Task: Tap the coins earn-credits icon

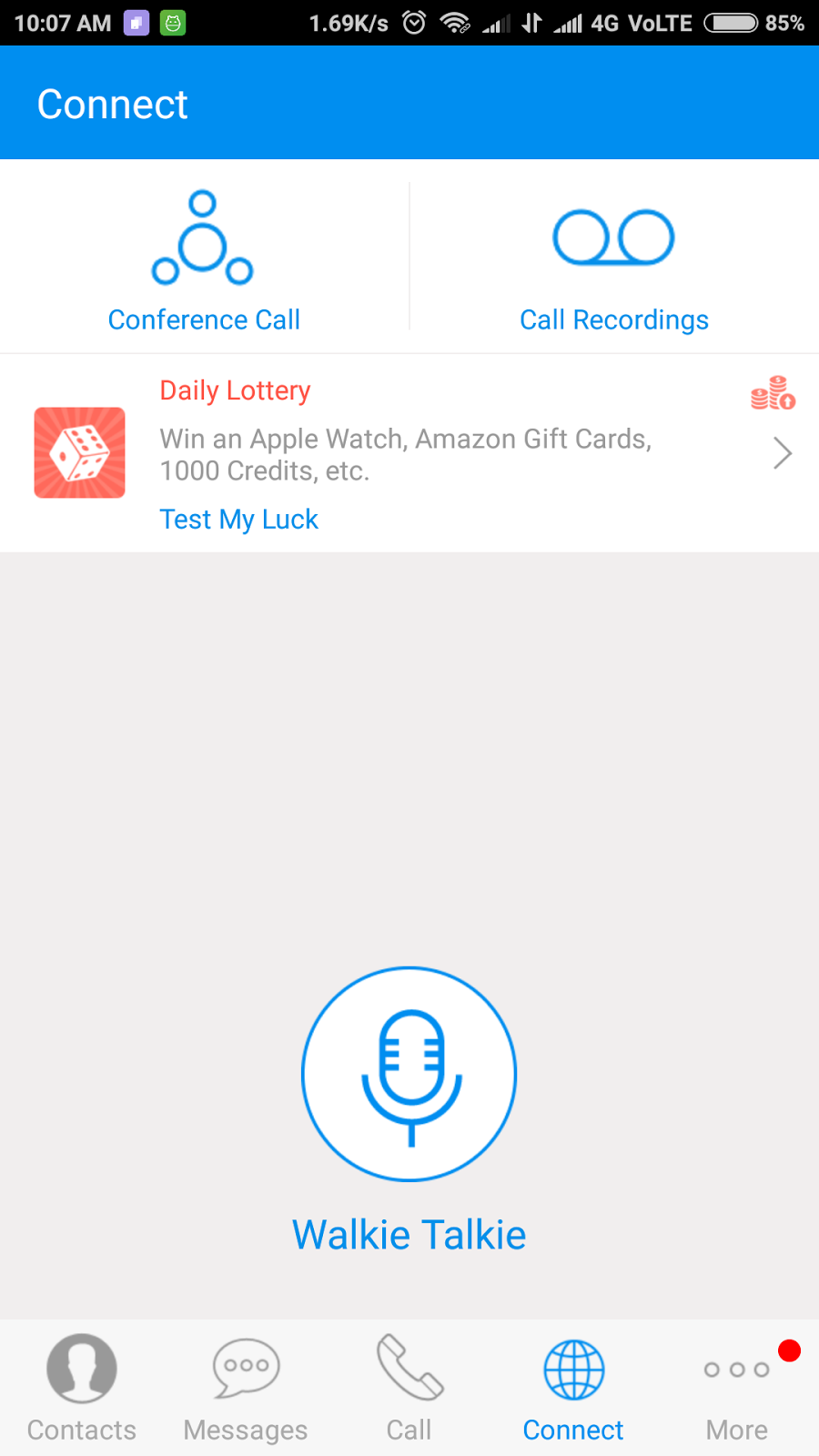Action: [772, 394]
